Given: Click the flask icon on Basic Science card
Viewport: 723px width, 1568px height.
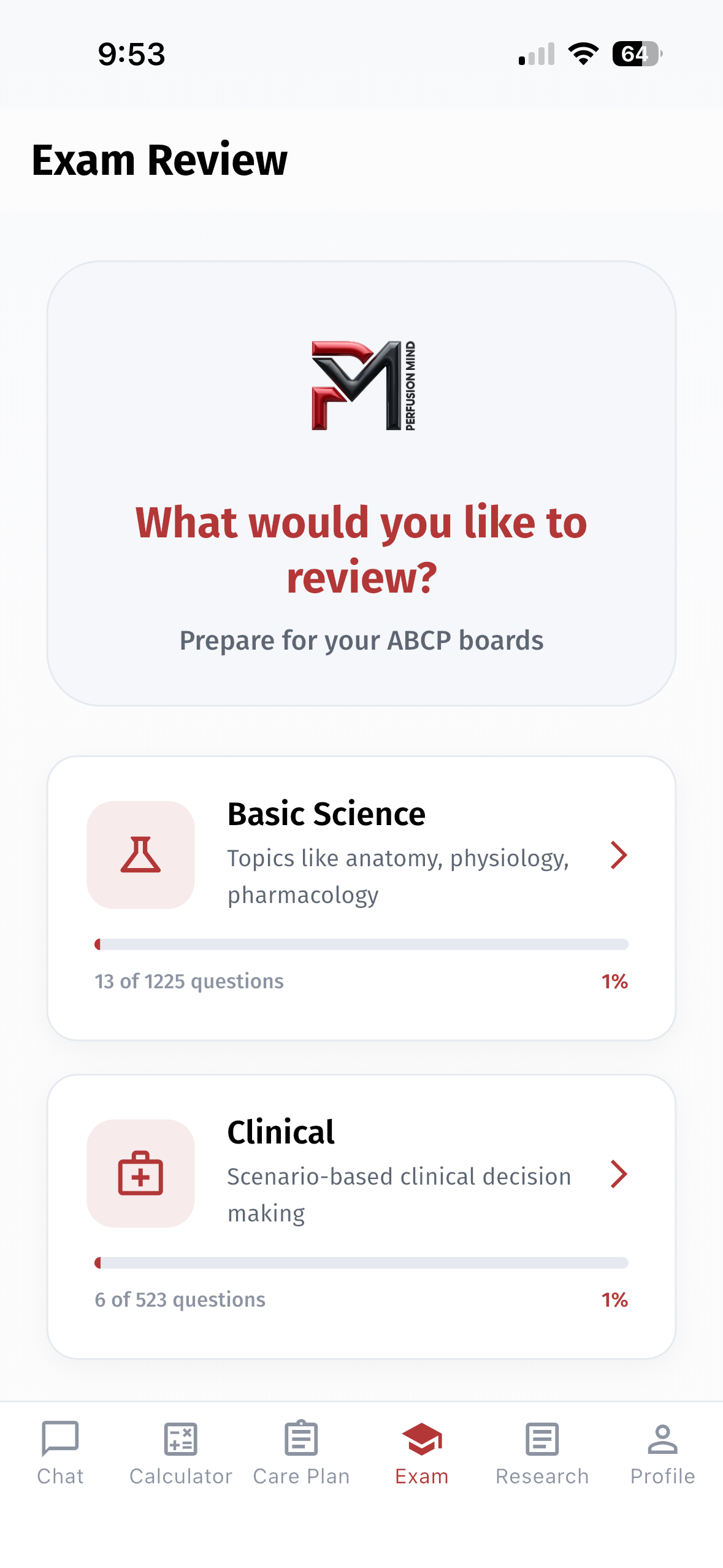Looking at the screenshot, I should (140, 855).
